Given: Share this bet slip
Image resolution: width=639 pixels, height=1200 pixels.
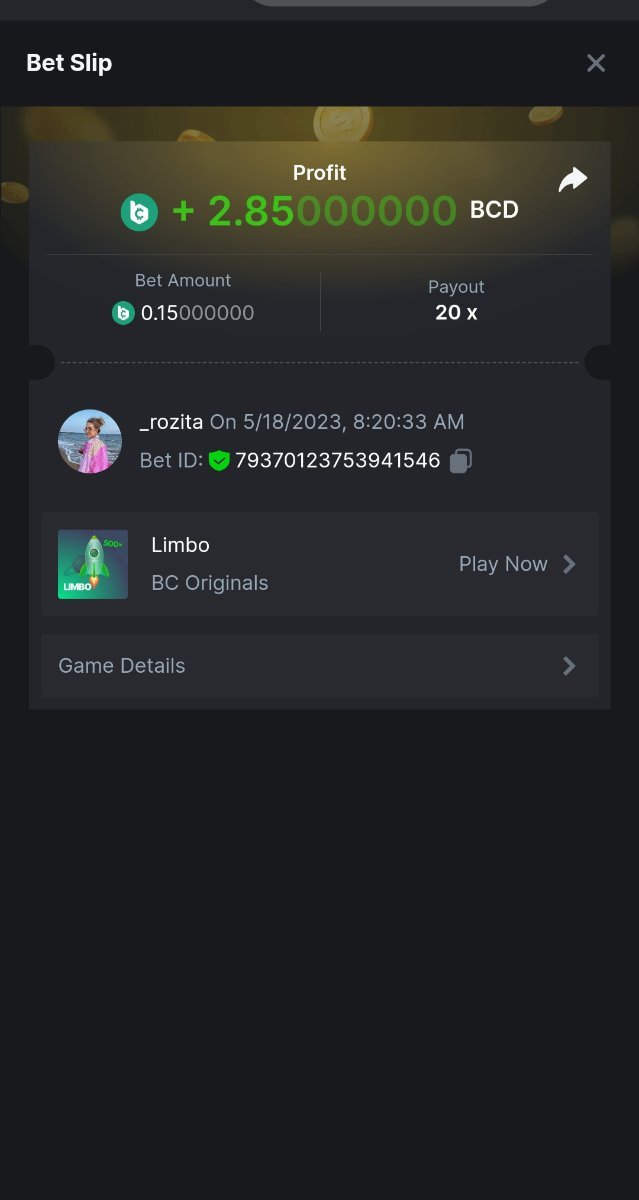Looking at the screenshot, I should pos(572,181).
